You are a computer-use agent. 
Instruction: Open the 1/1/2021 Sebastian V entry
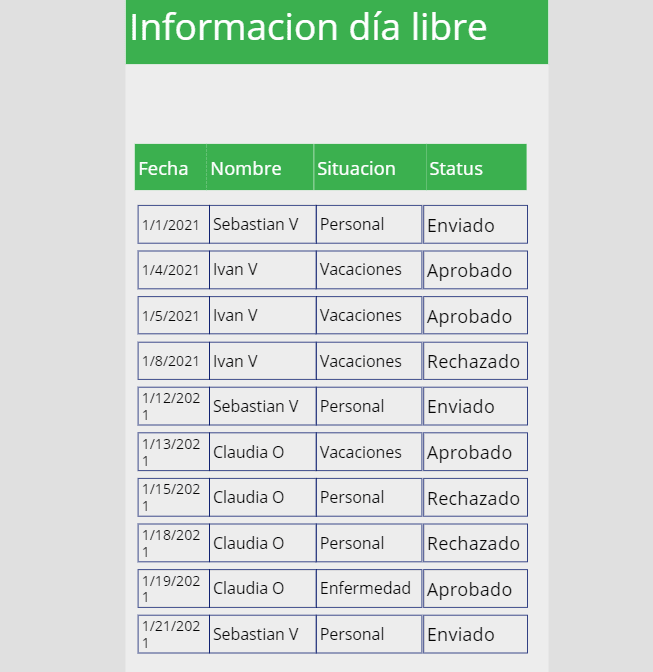[332, 225]
